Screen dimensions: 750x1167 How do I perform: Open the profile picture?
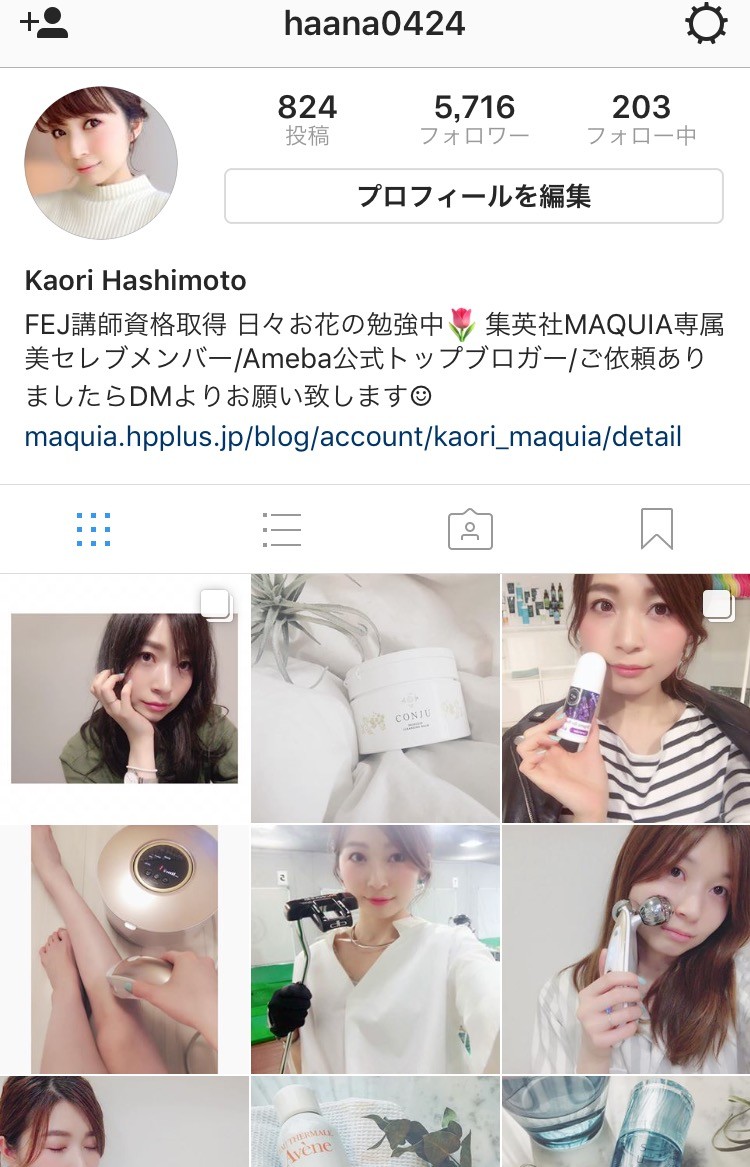click(x=101, y=163)
